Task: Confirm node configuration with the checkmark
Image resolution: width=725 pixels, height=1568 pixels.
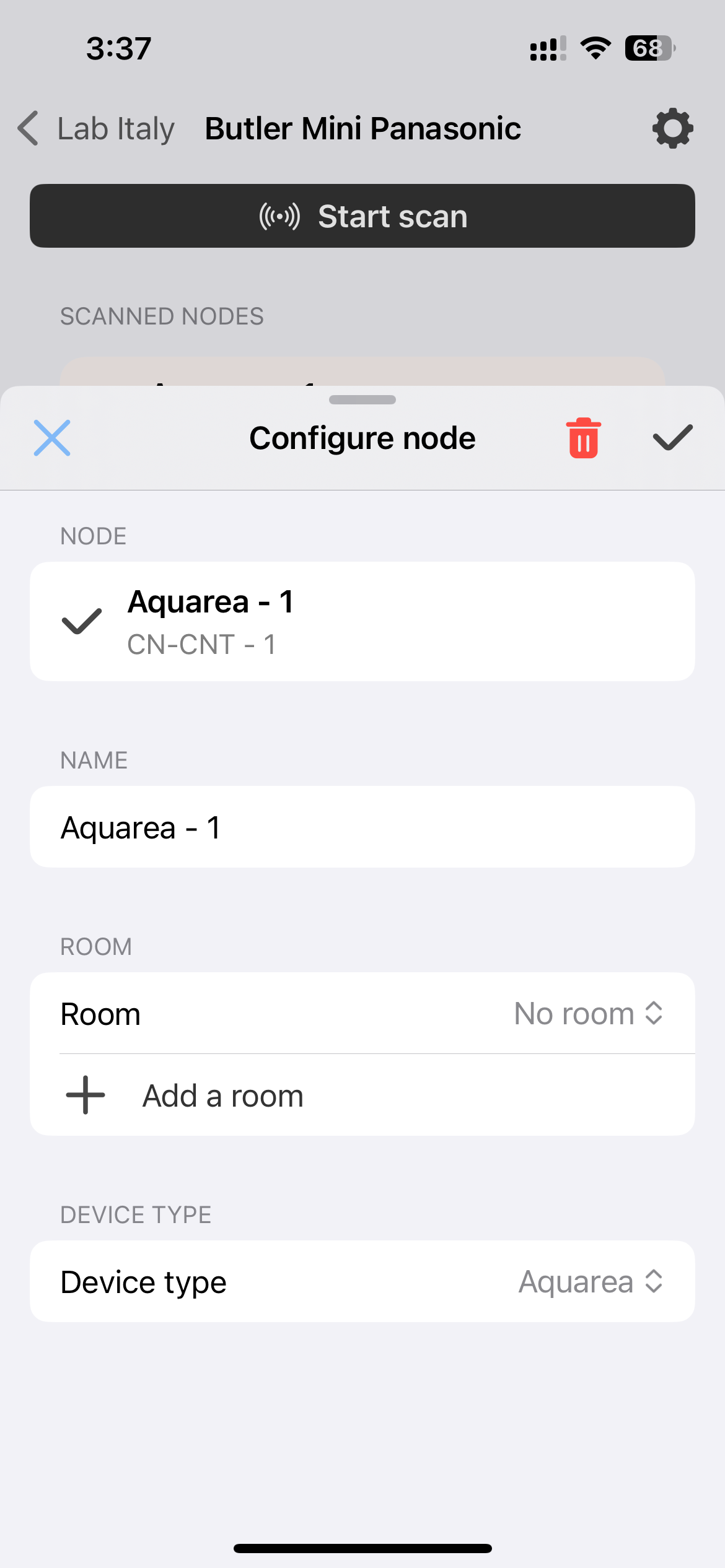Action: pos(672,438)
